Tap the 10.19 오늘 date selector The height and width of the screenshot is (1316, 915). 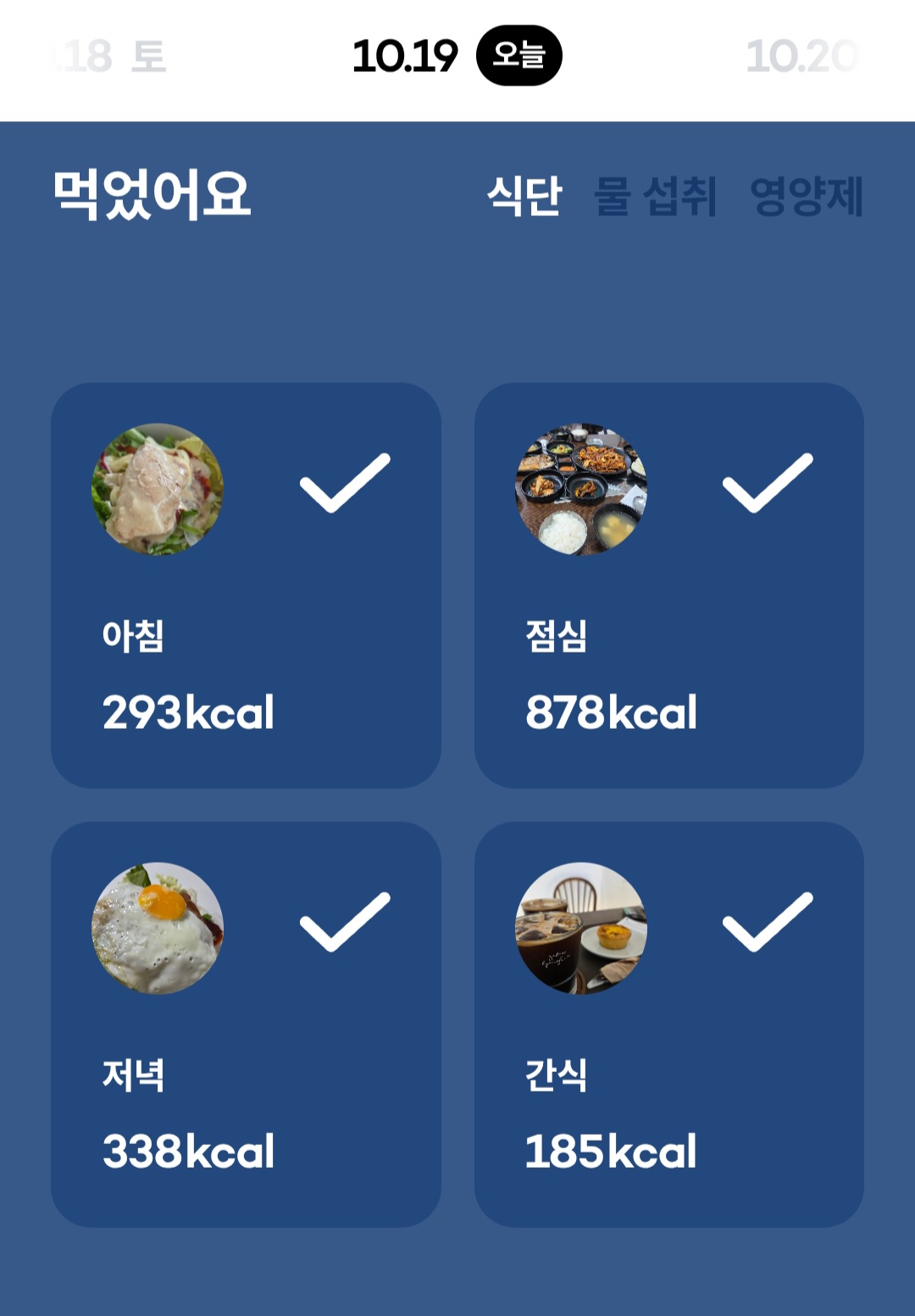point(457,56)
